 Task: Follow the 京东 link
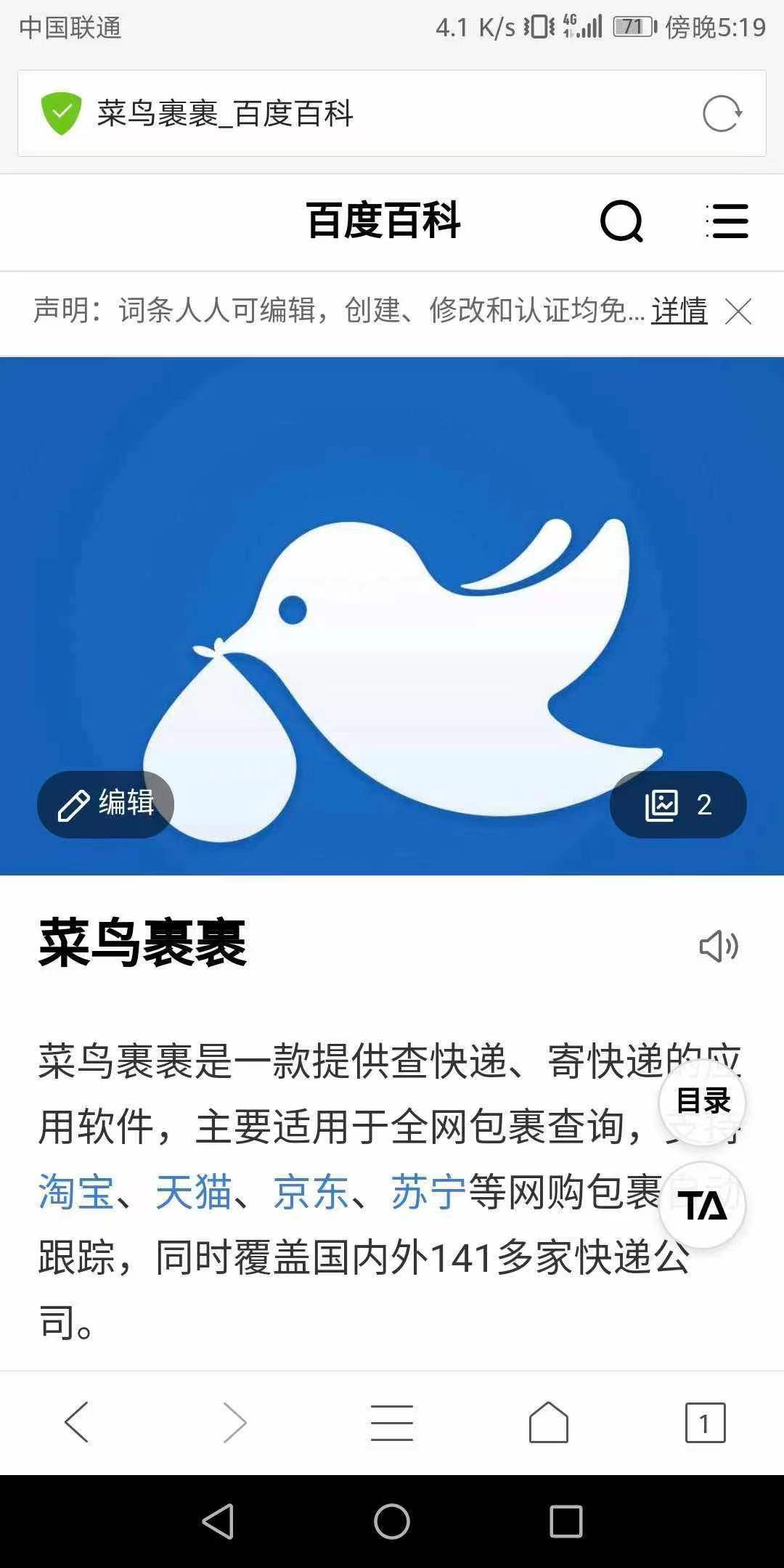click(311, 1192)
